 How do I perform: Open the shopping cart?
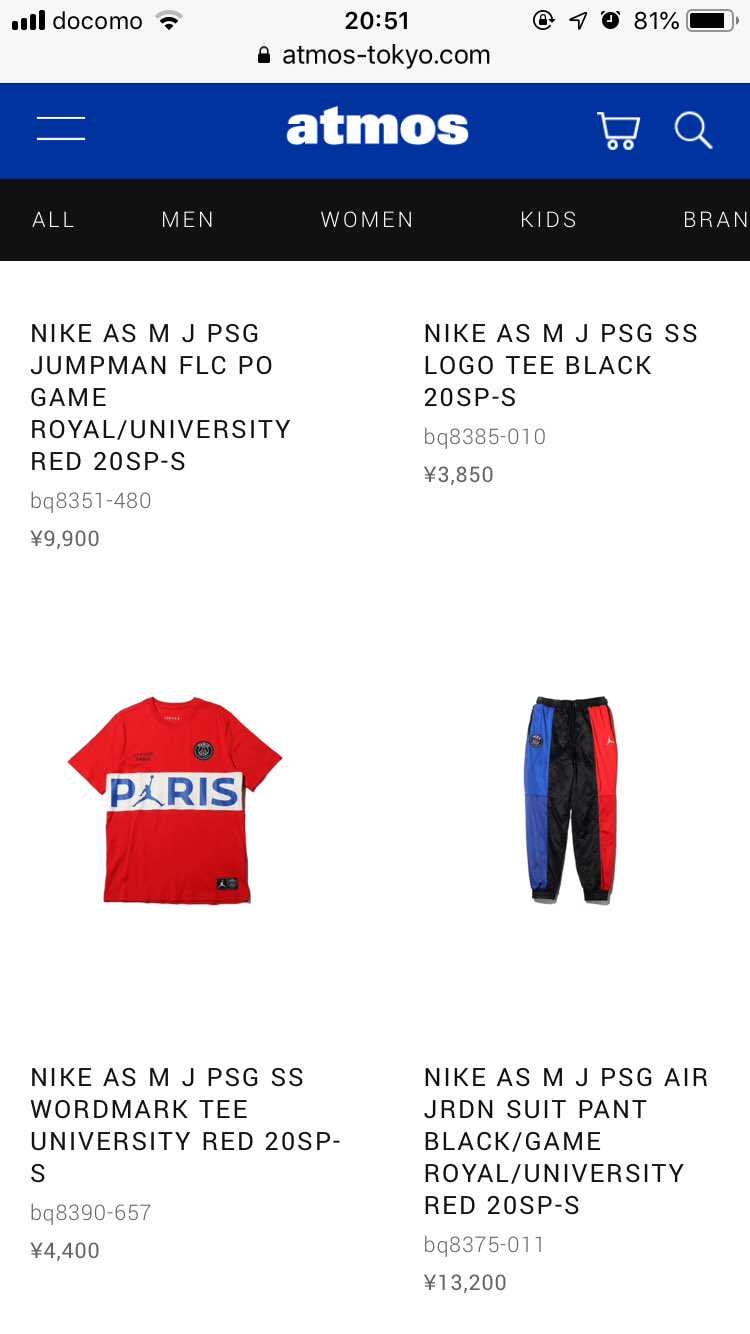(618, 131)
